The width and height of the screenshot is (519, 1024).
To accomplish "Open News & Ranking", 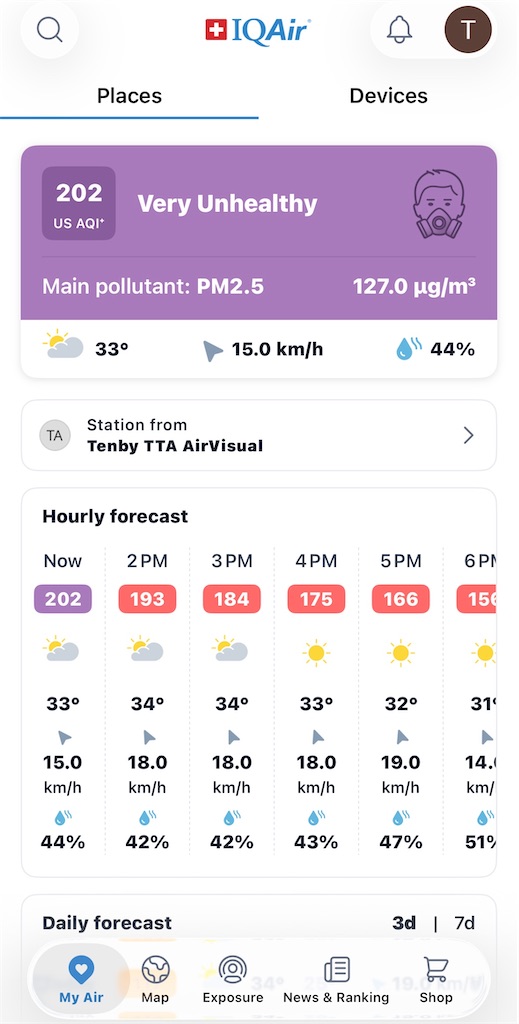I will [336, 980].
